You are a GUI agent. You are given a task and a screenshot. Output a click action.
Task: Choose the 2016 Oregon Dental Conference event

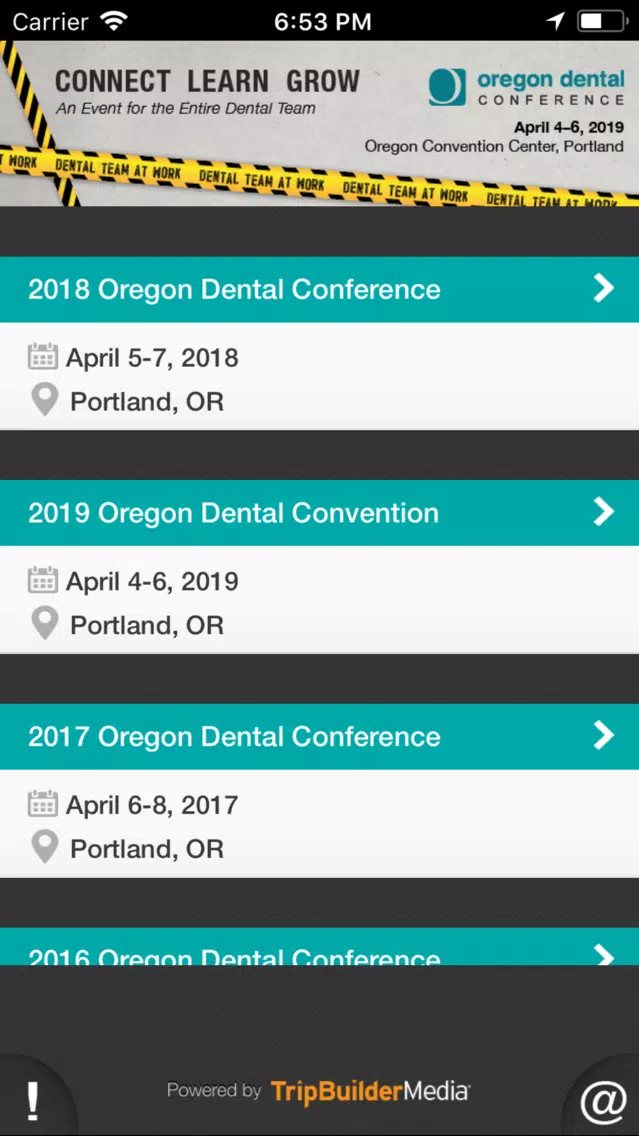click(320, 947)
